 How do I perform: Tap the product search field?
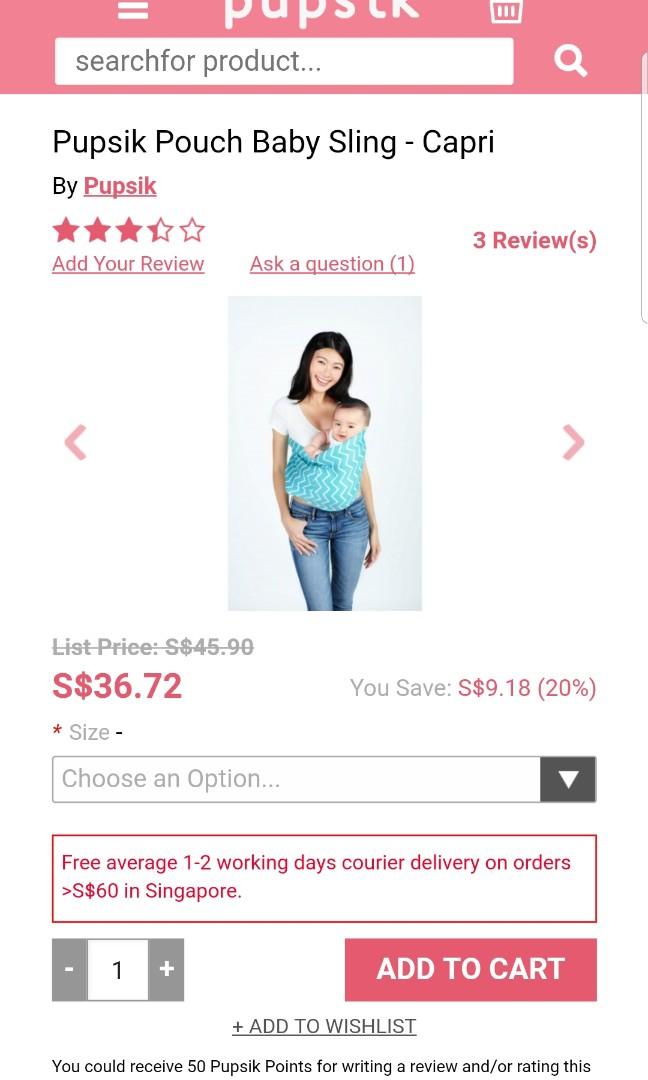(284, 62)
